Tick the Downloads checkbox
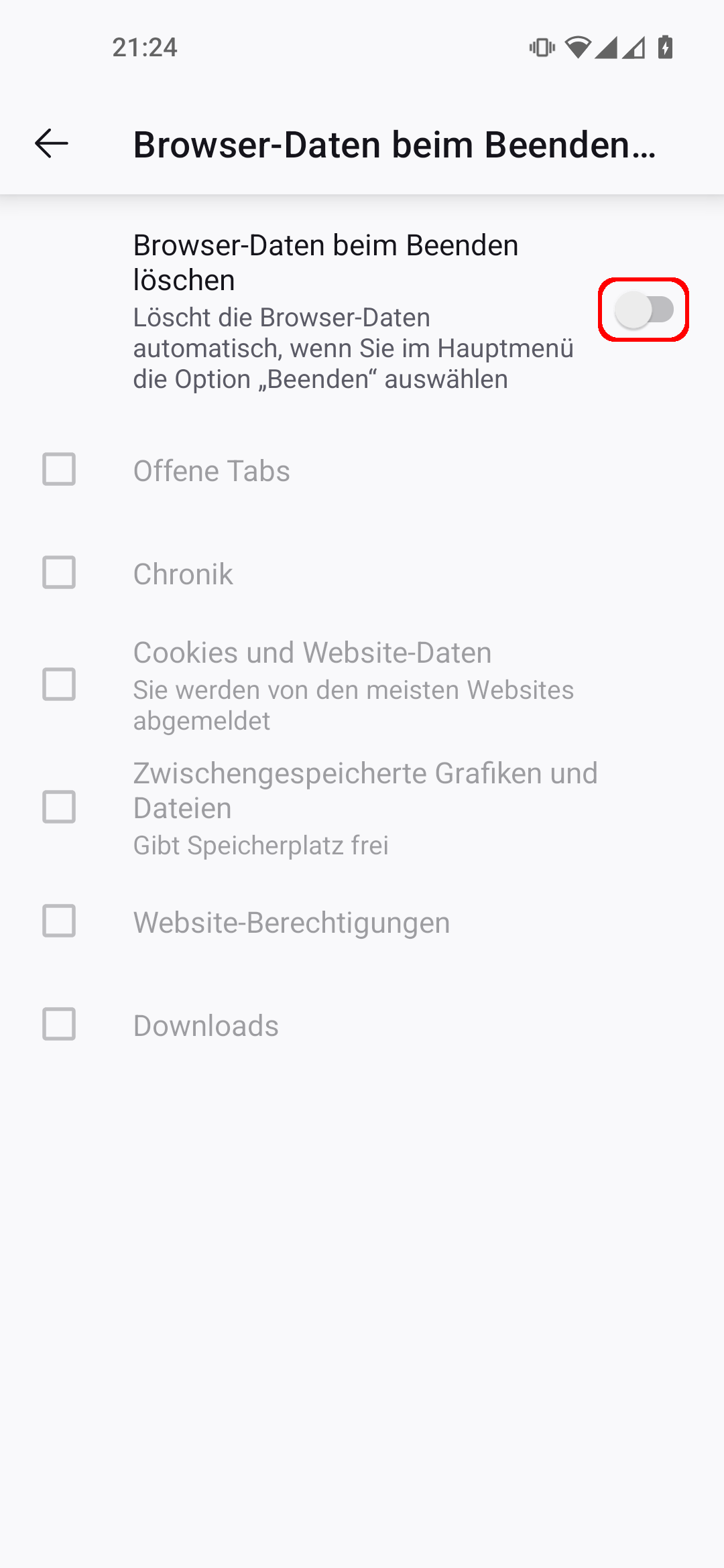The image size is (724, 1568). point(59,1025)
